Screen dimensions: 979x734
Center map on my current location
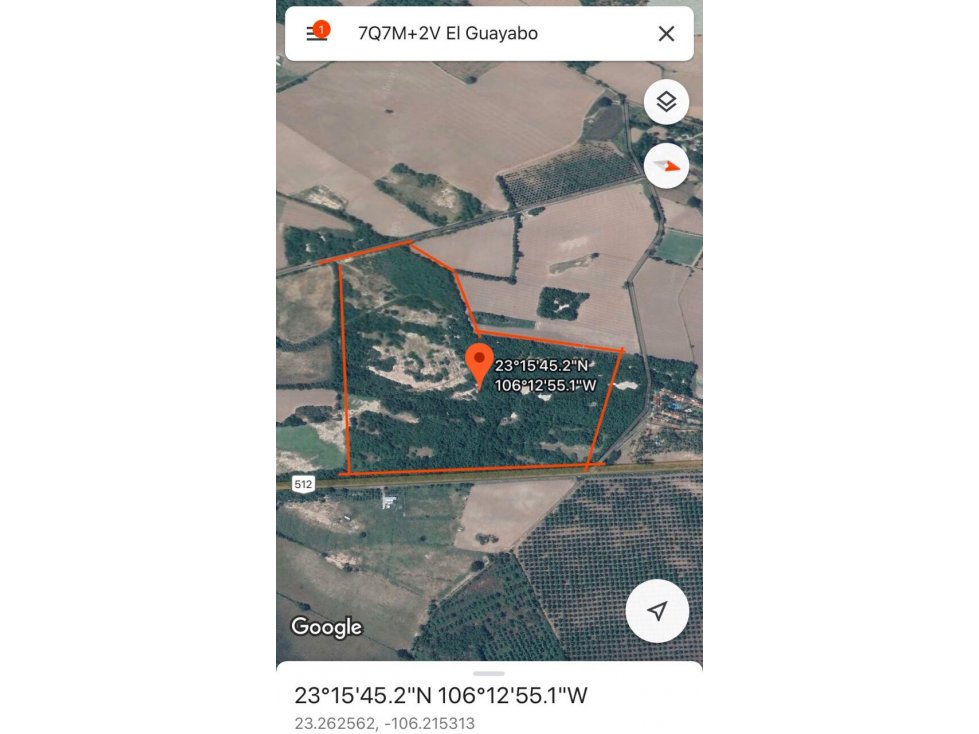tap(657, 611)
